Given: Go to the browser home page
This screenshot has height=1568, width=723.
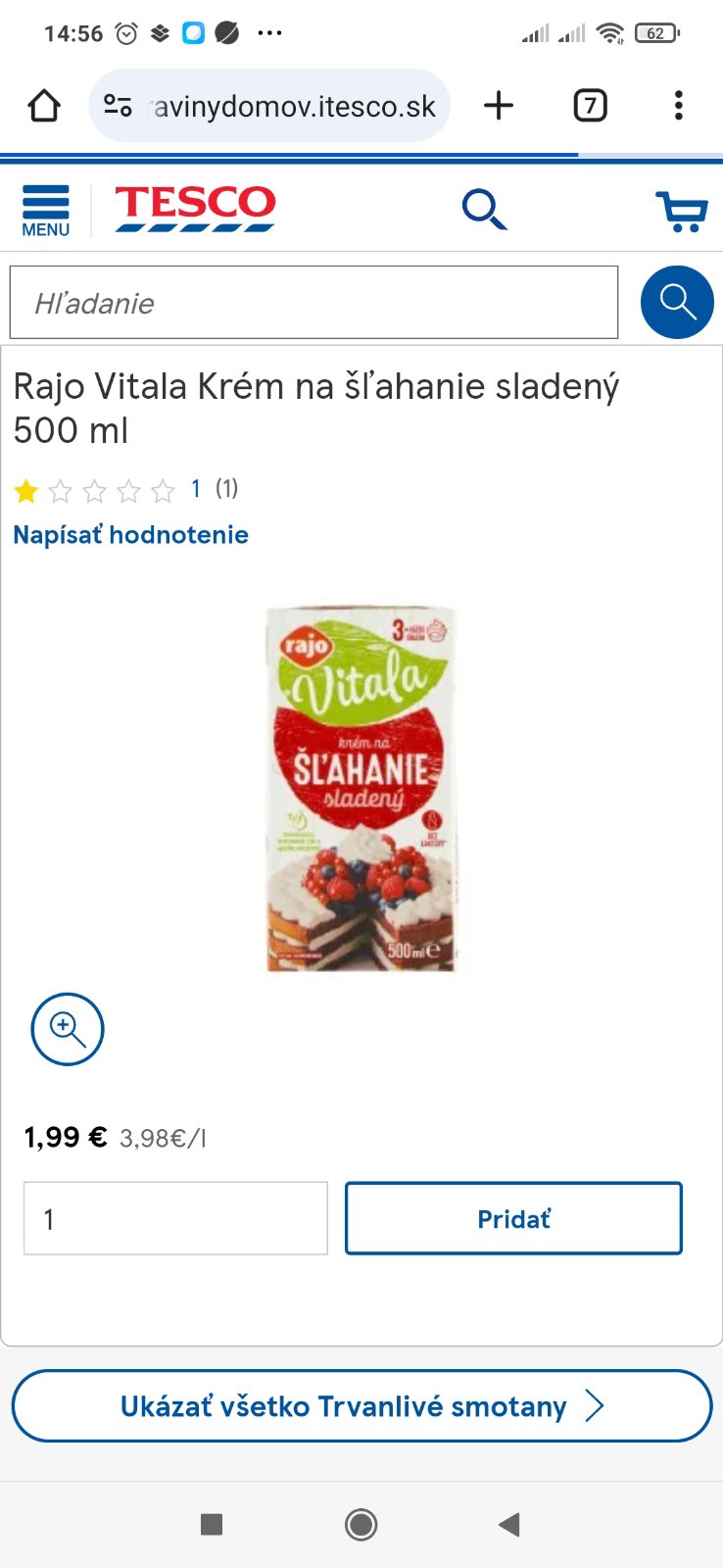Looking at the screenshot, I should 44,106.
